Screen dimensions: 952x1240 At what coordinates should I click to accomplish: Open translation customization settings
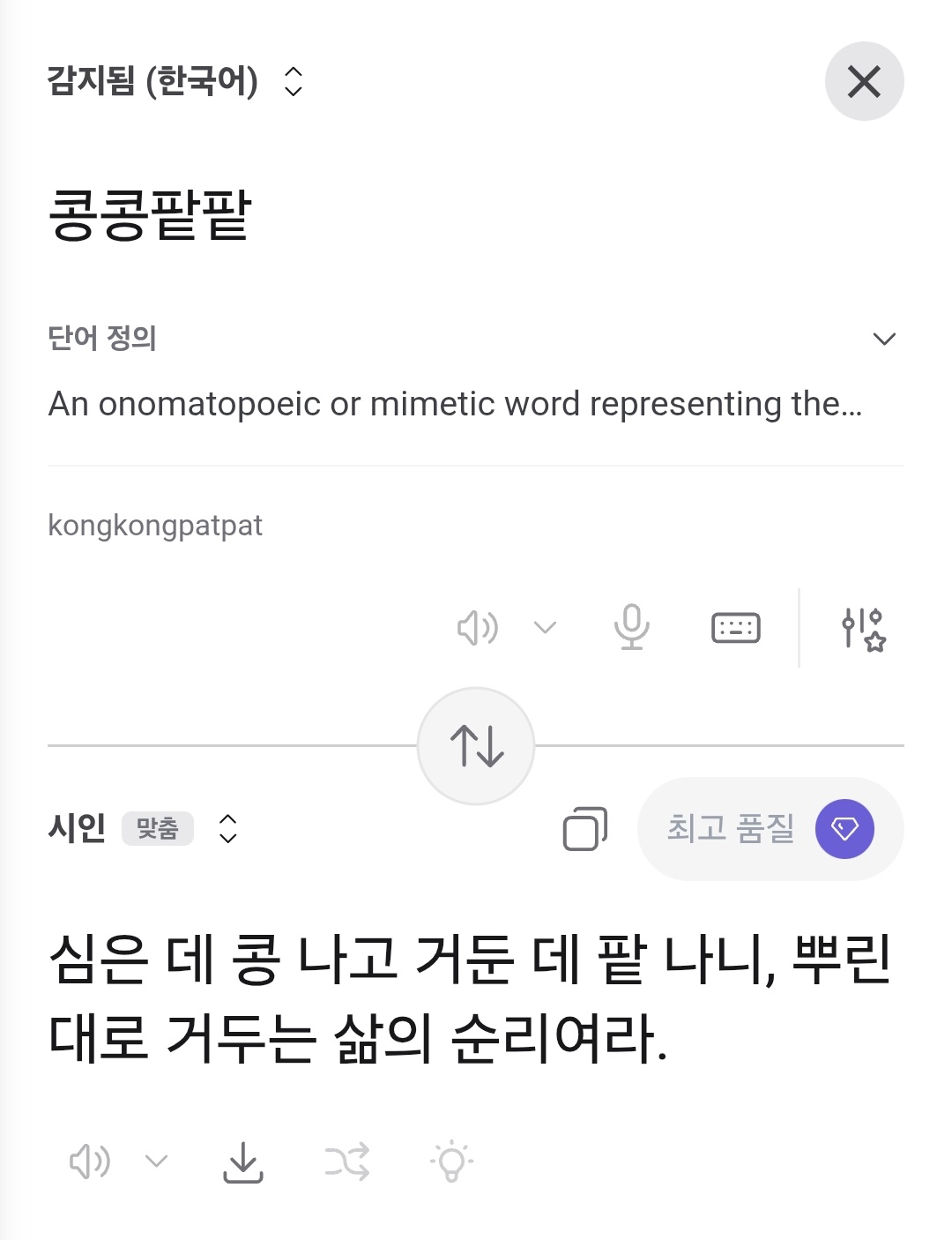coord(862,629)
